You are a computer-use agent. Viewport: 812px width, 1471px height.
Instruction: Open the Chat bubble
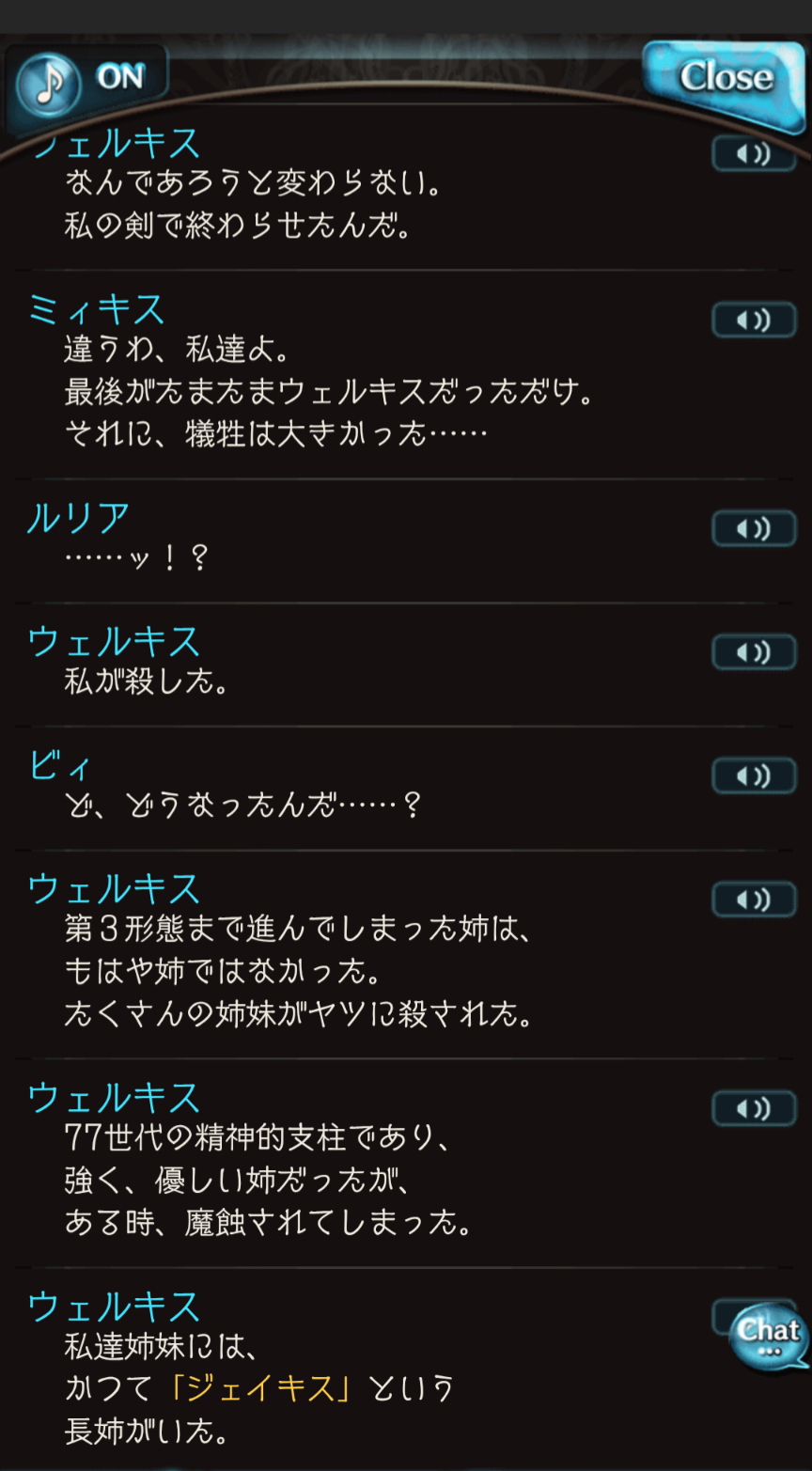point(769,1335)
